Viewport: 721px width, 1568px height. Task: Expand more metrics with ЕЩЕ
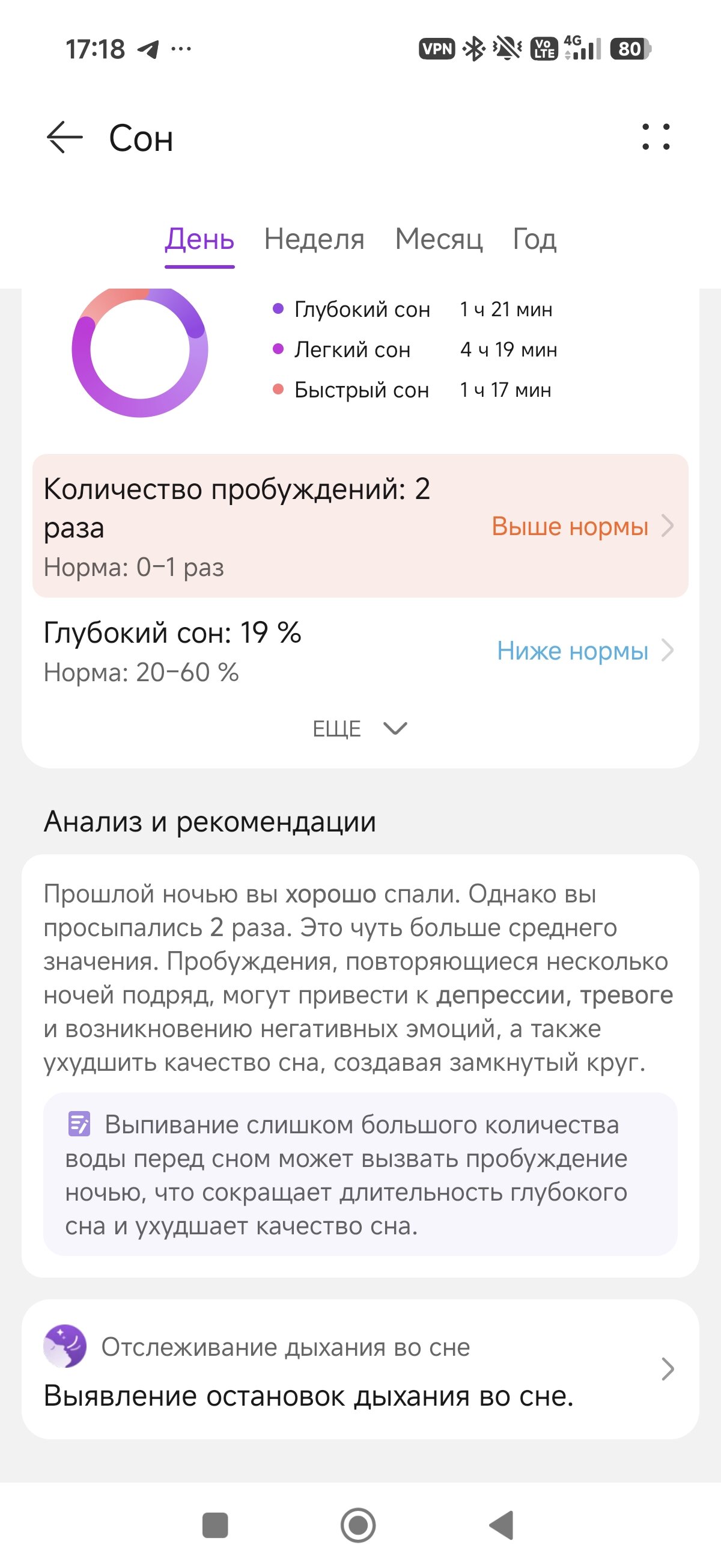(x=360, y=729)
